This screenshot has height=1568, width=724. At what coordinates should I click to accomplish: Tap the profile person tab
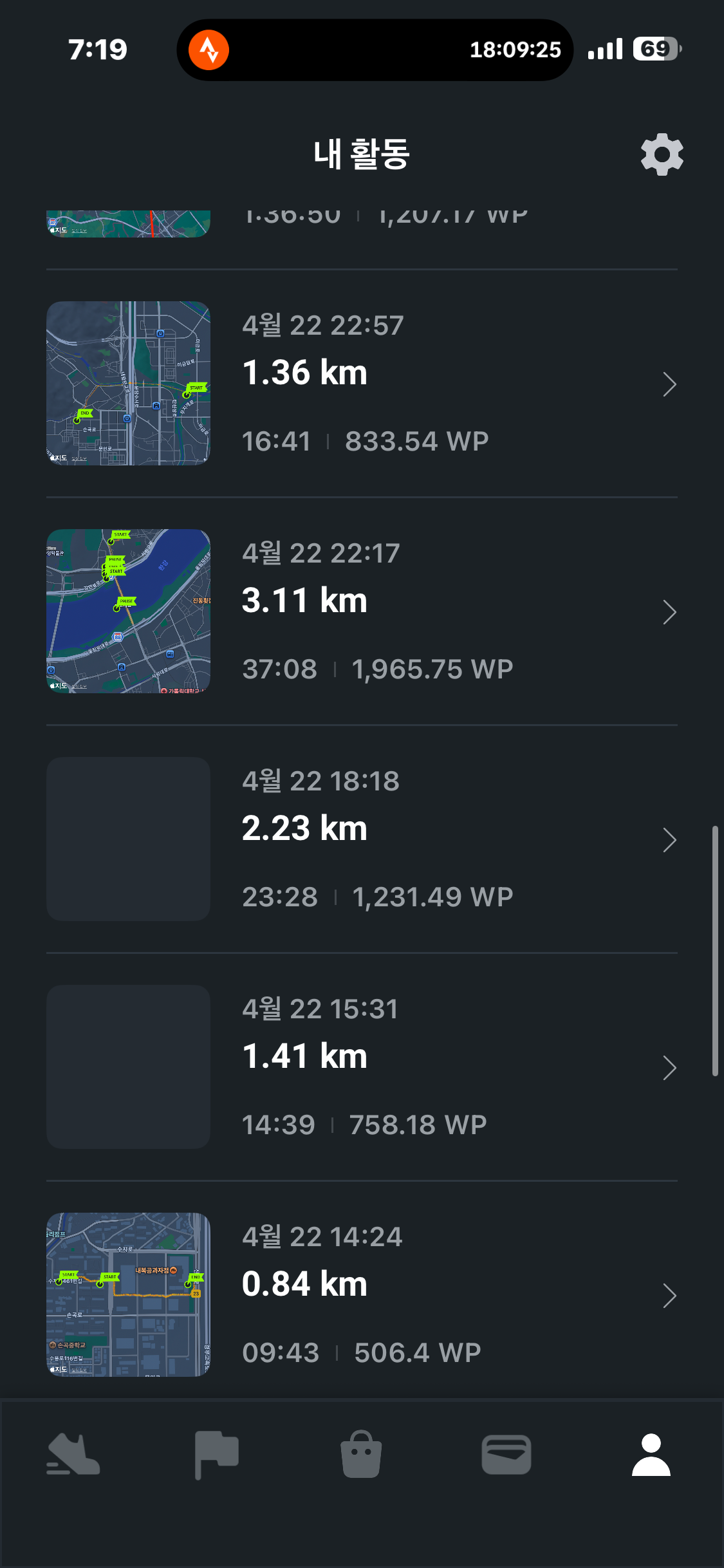pos(651,1455)
